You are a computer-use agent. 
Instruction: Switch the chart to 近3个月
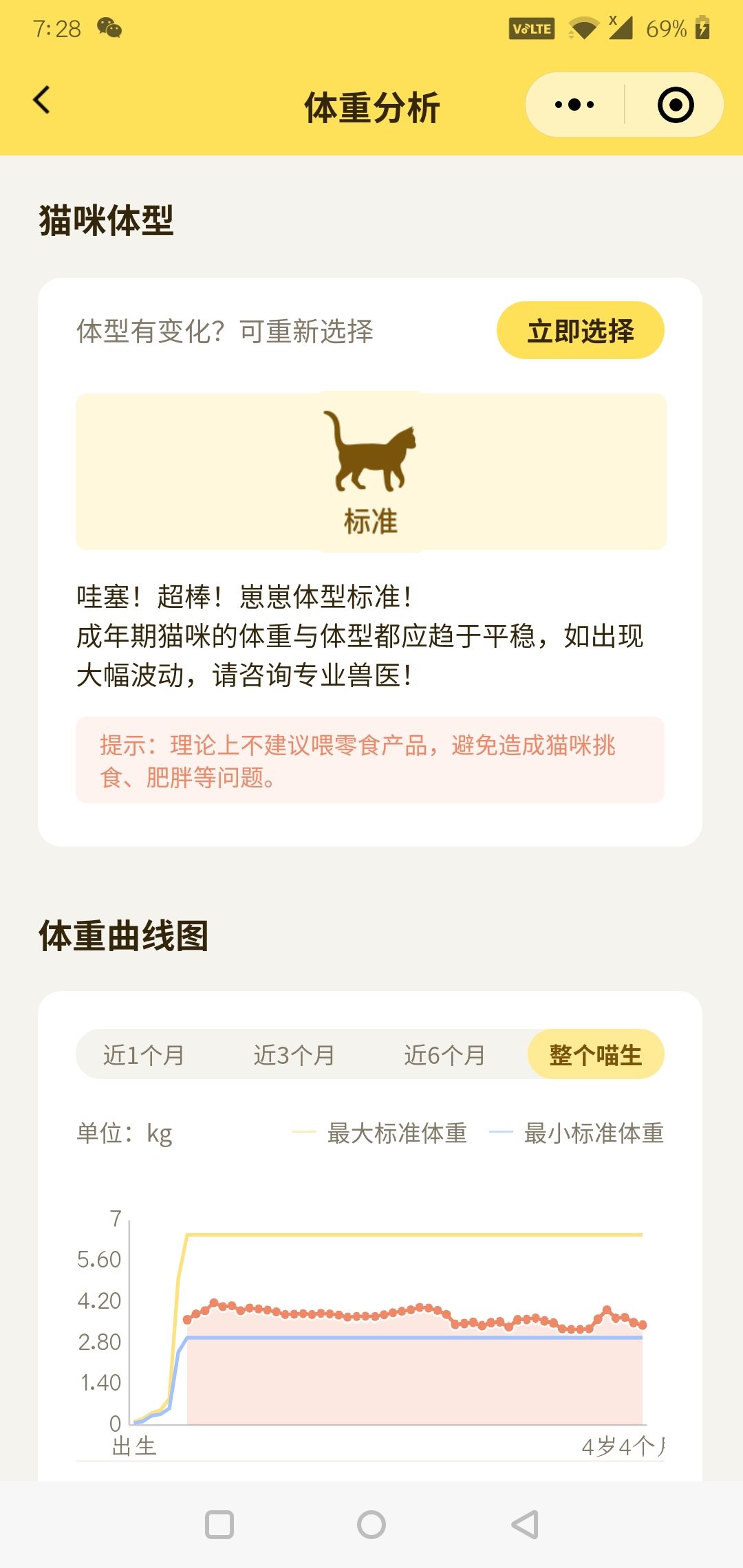coord(294,1054)
